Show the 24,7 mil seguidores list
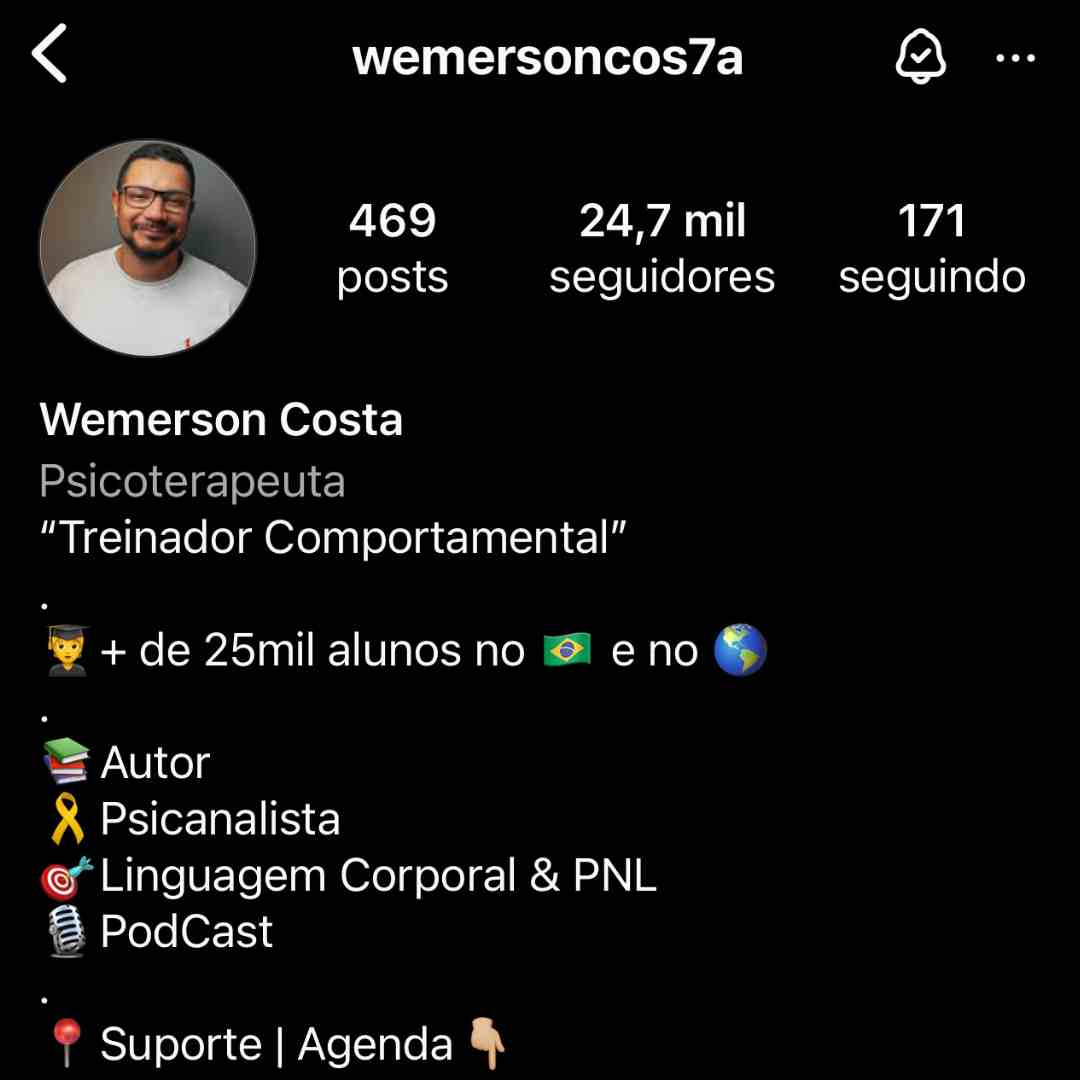Screen dimensions: 1080x1080 coord(662,248)
